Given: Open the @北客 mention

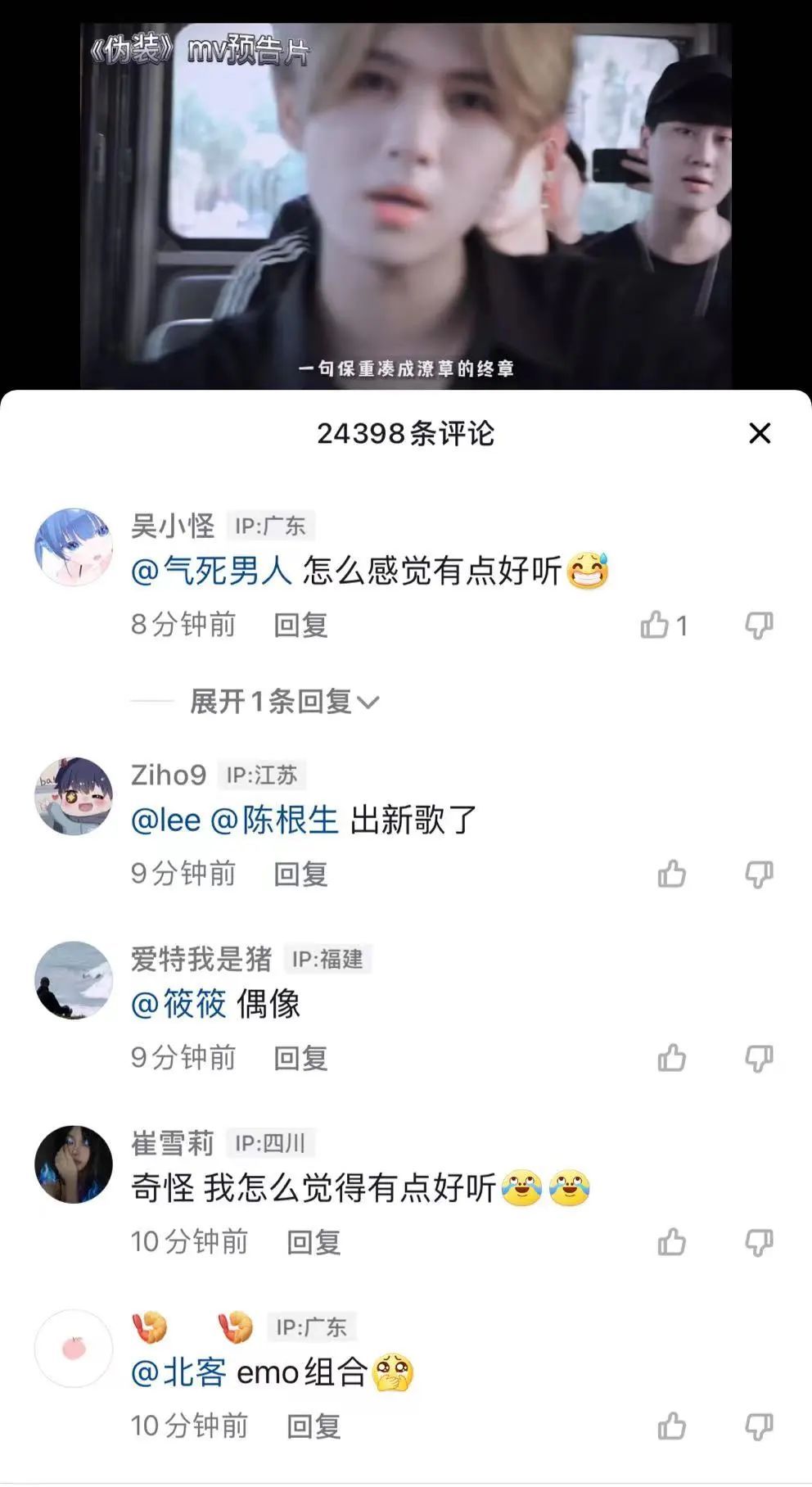Looking at the screenshot, I should (x=178, y=1372).
